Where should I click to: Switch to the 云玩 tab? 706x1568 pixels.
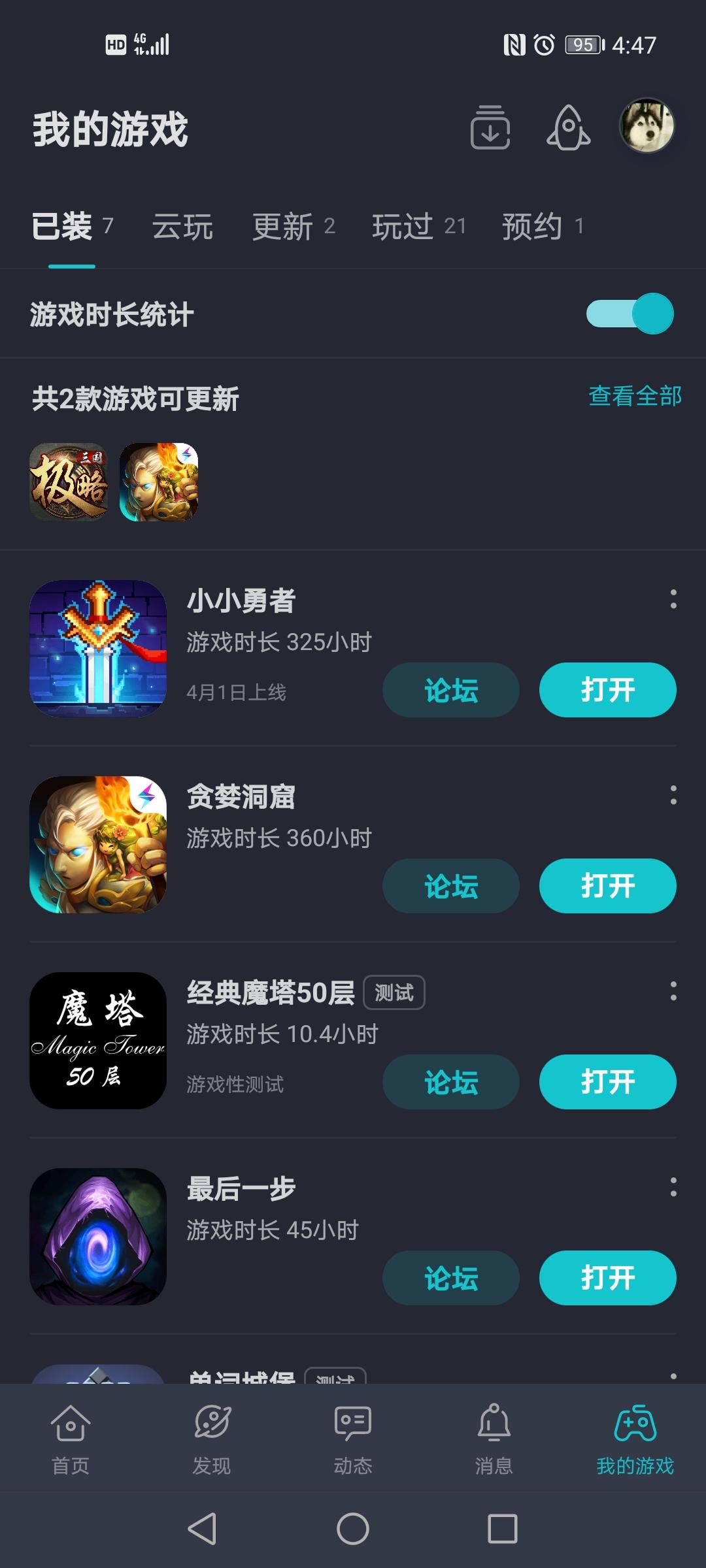pos(183,225)
